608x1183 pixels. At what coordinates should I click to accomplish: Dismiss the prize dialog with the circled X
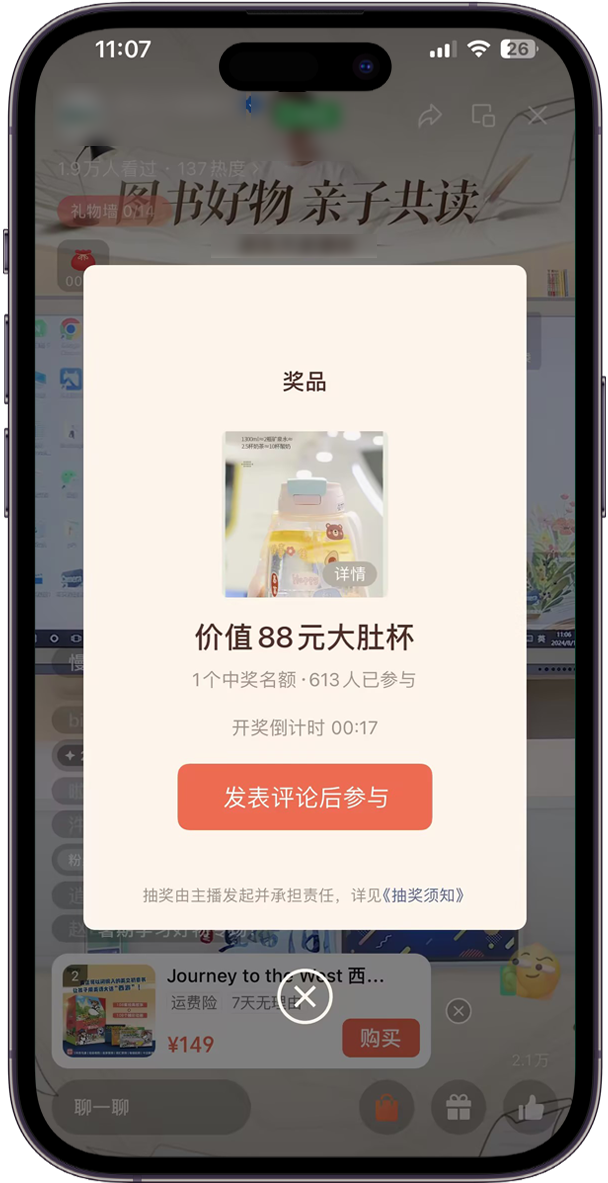pos(305,997)
